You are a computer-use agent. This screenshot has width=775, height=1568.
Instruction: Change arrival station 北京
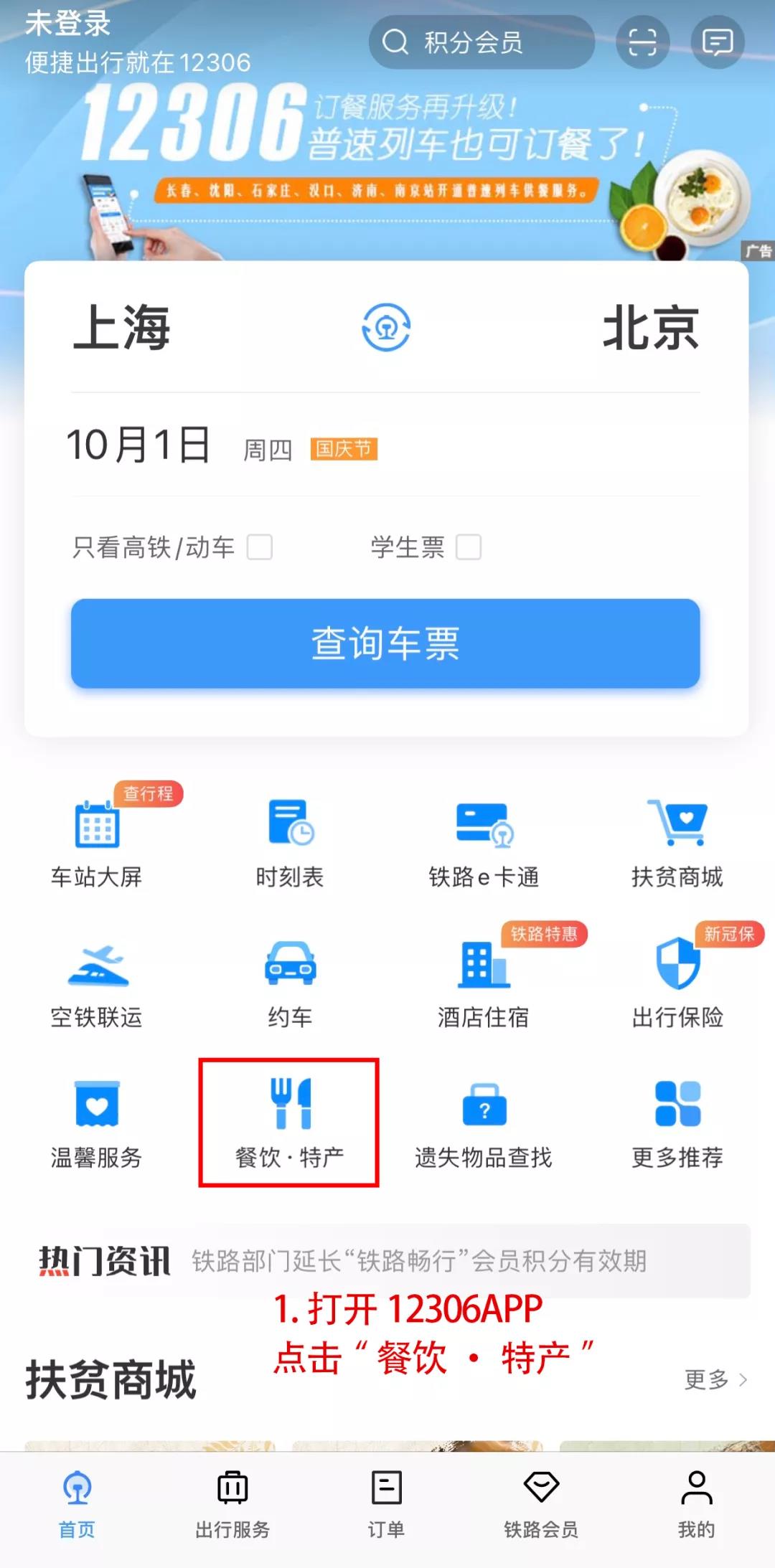650,328
